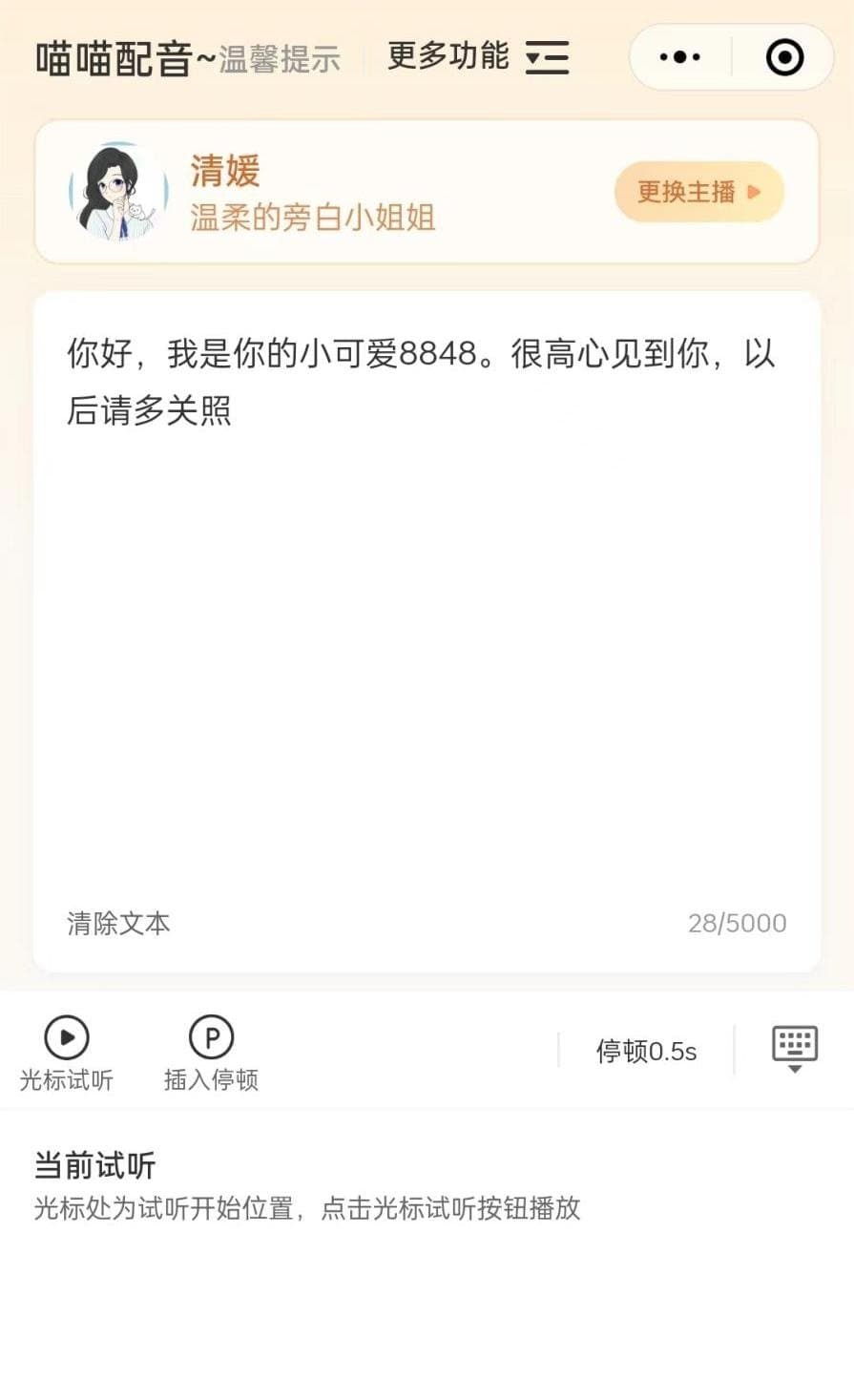Viewport: 854px width, 1400px height.
Task: Select the 光标试听 play icon
Action: [x=65, y=1037]
